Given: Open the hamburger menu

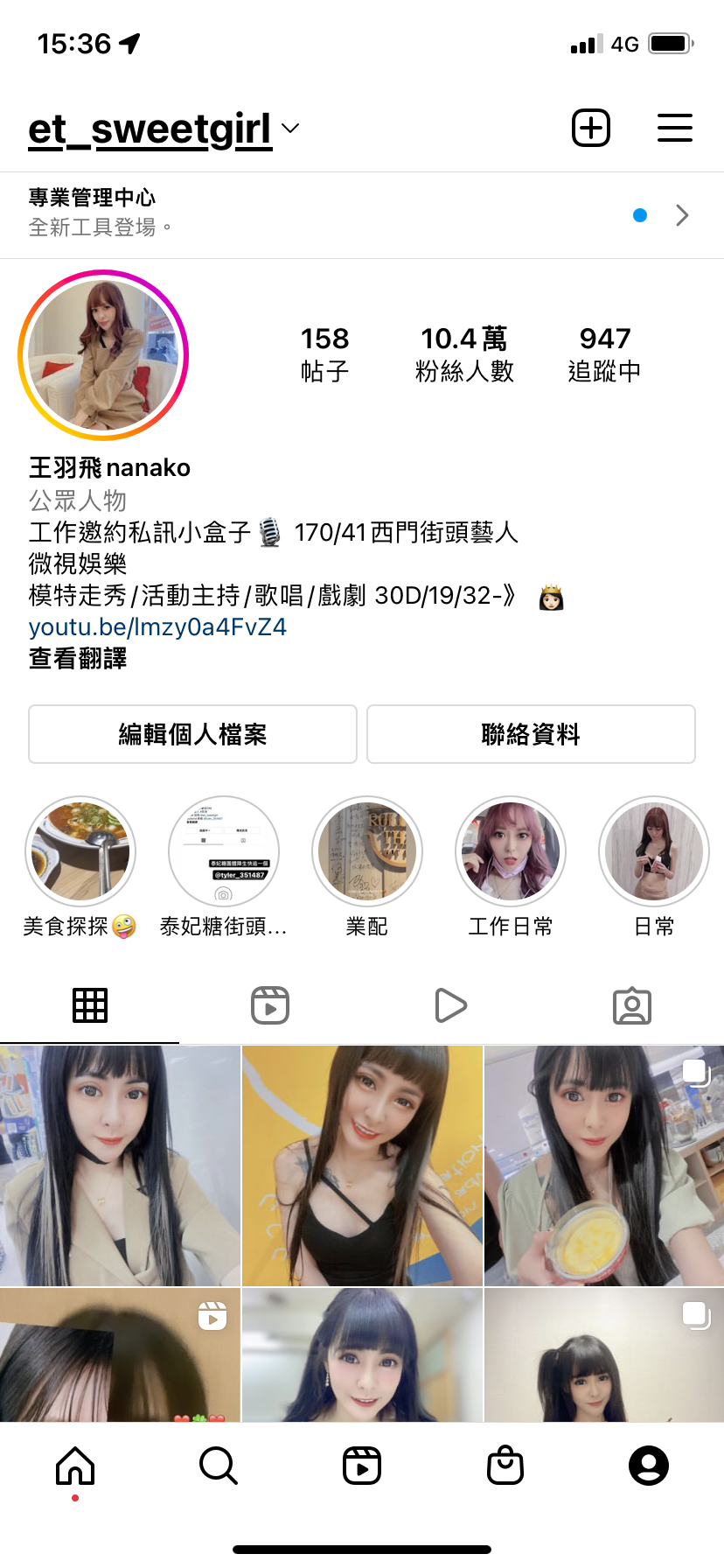Looking at the screenshot, I should click(675, 128).
